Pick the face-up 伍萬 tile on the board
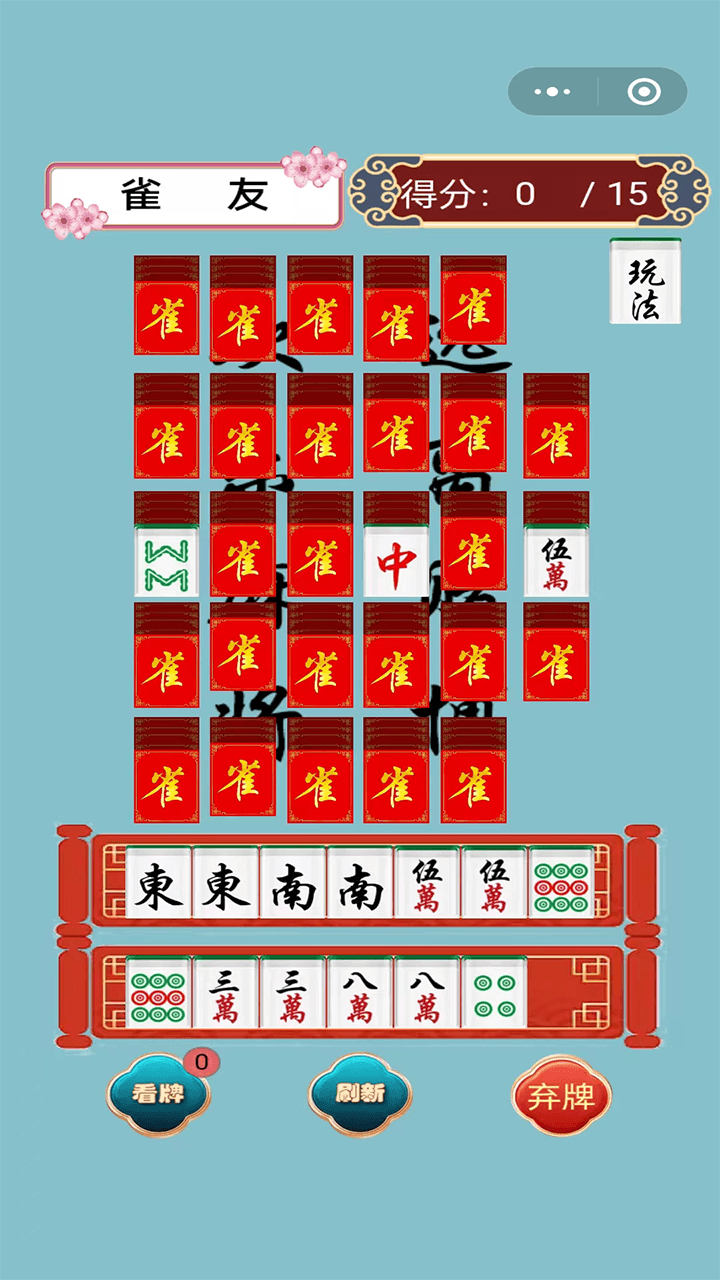The image size is (720, 1280). (x=555, y=563)
